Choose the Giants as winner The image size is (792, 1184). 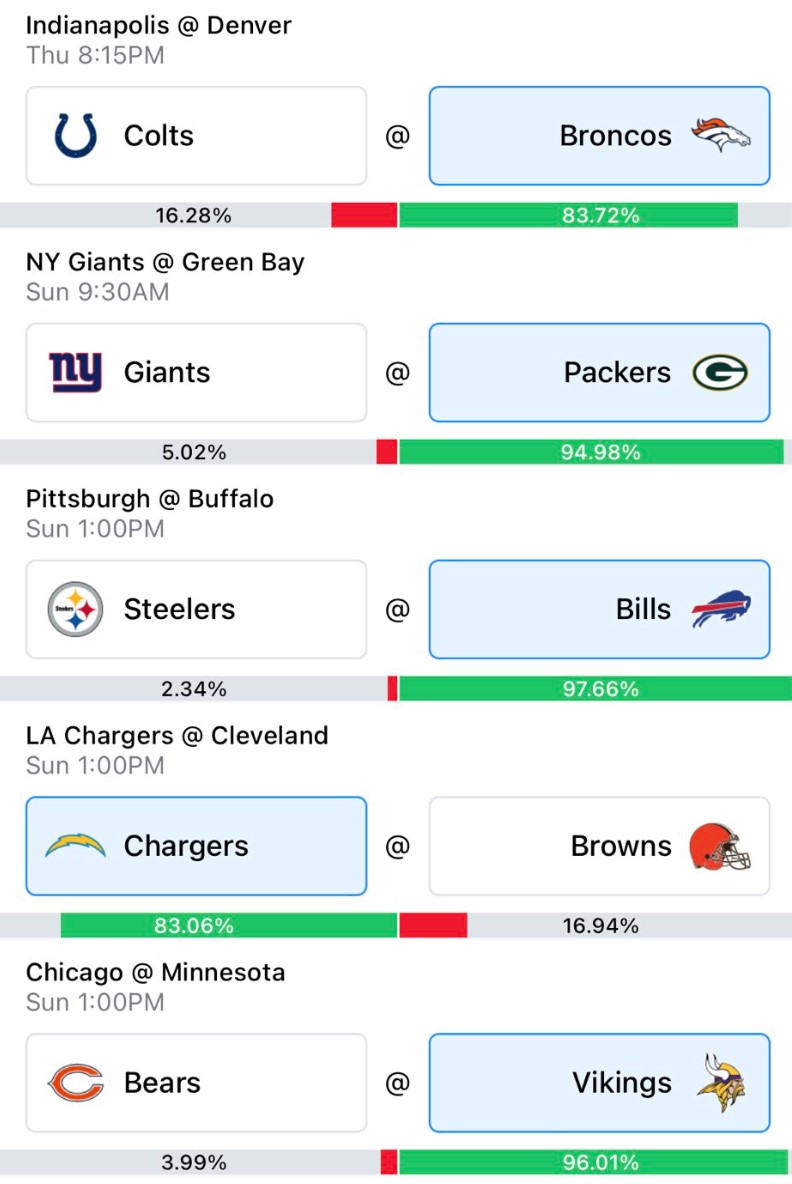196,372
